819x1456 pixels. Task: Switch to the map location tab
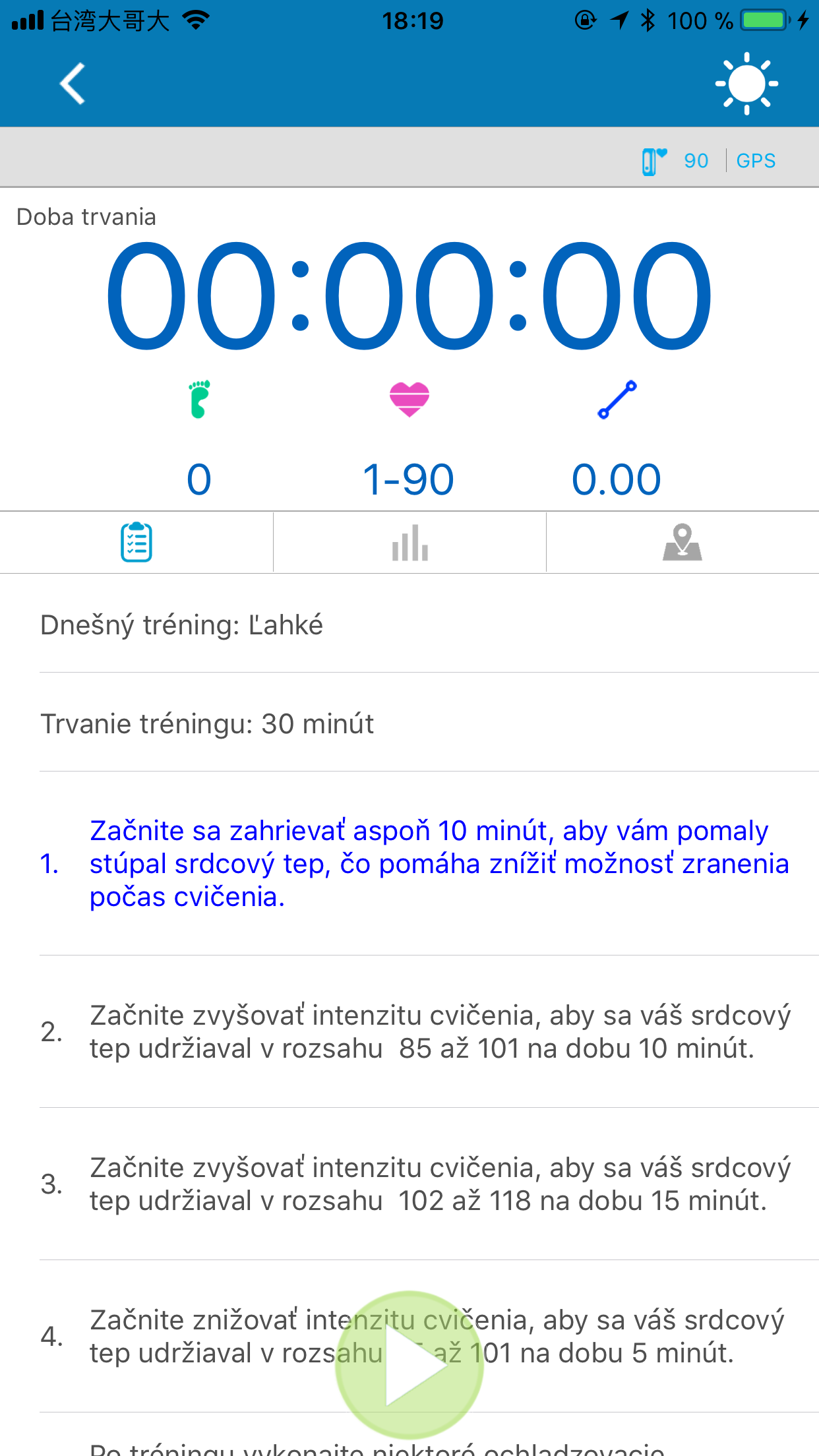[x=682, y=542]
